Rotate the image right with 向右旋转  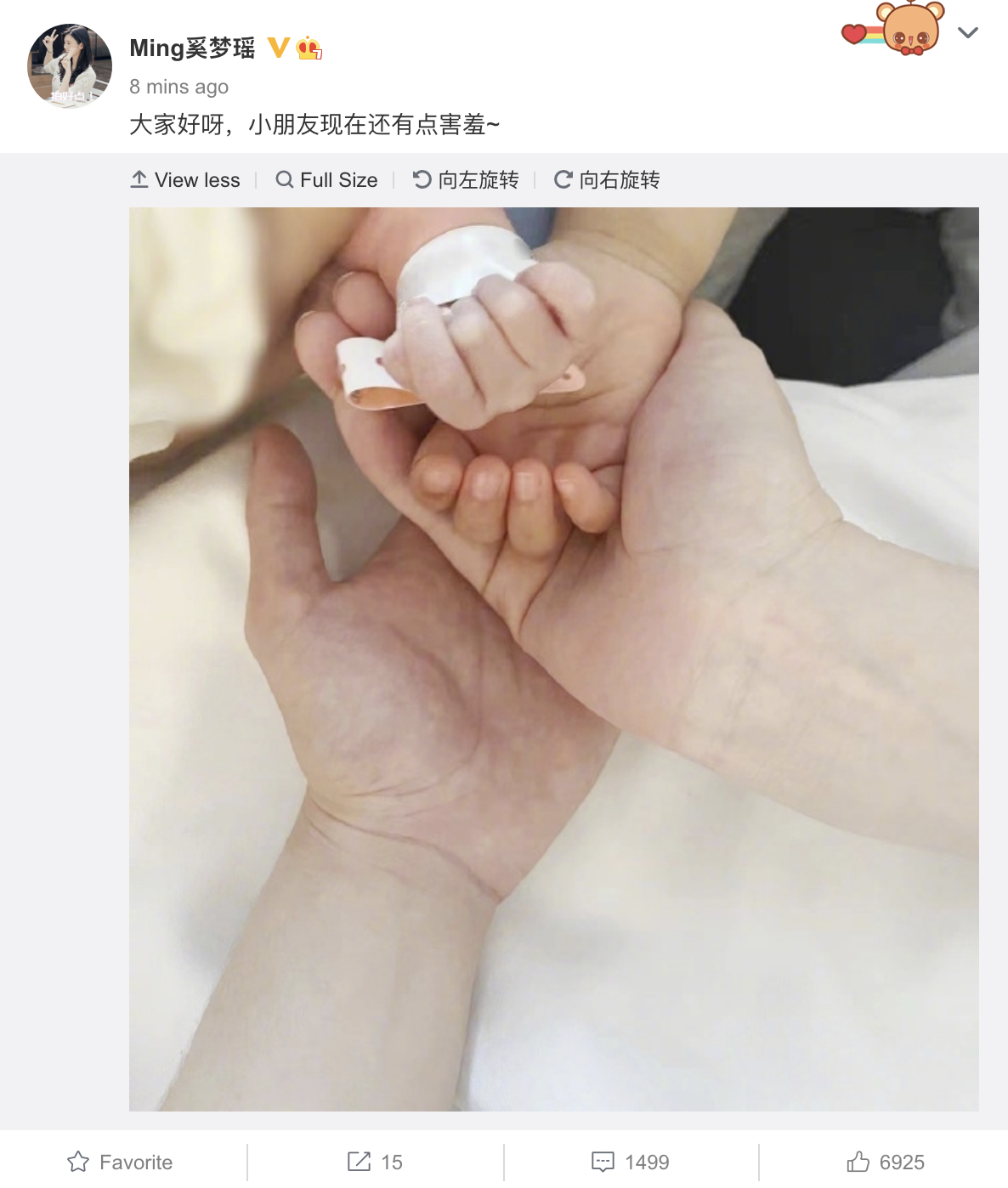pos(607,180)
